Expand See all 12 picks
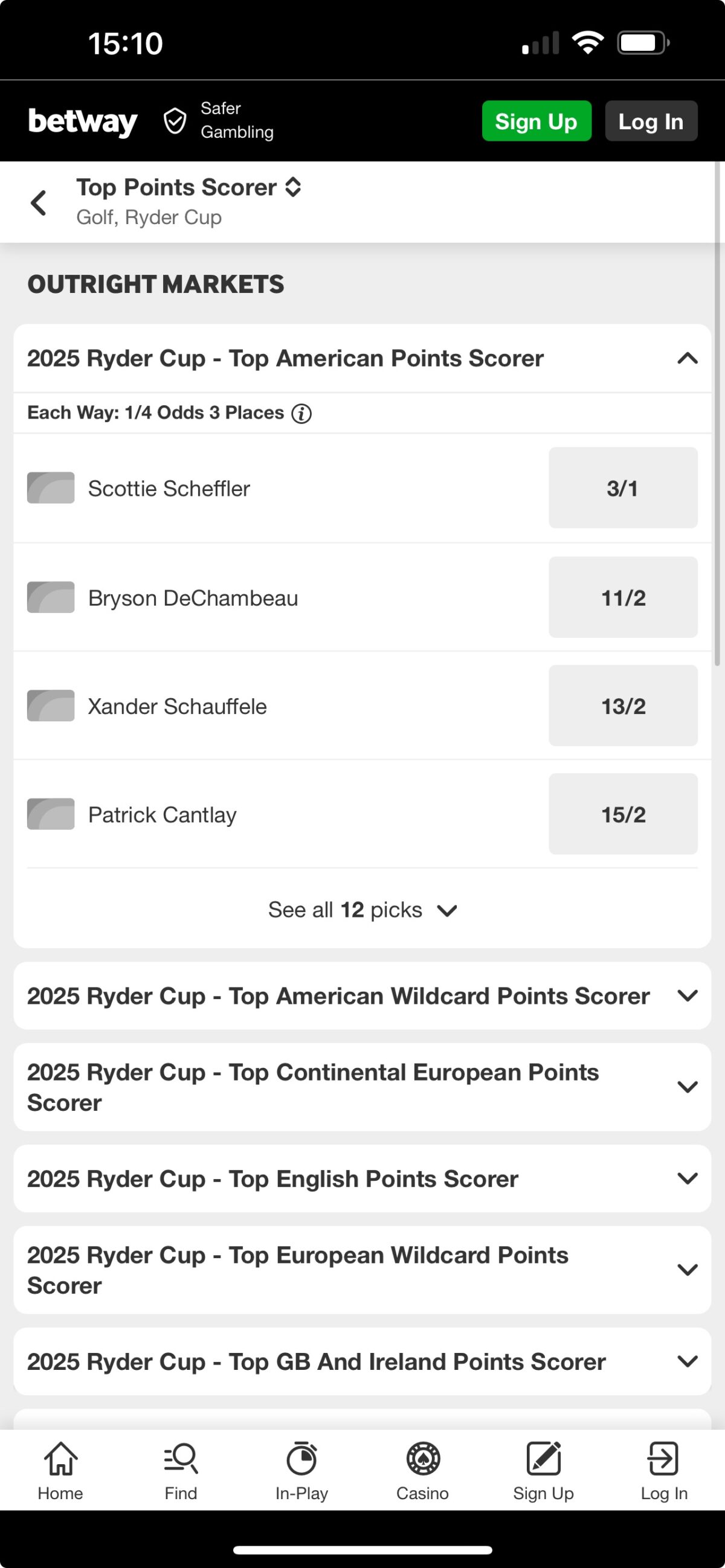Image resolution: width=725 pixels, height=1568 pixels. [362, 910]
